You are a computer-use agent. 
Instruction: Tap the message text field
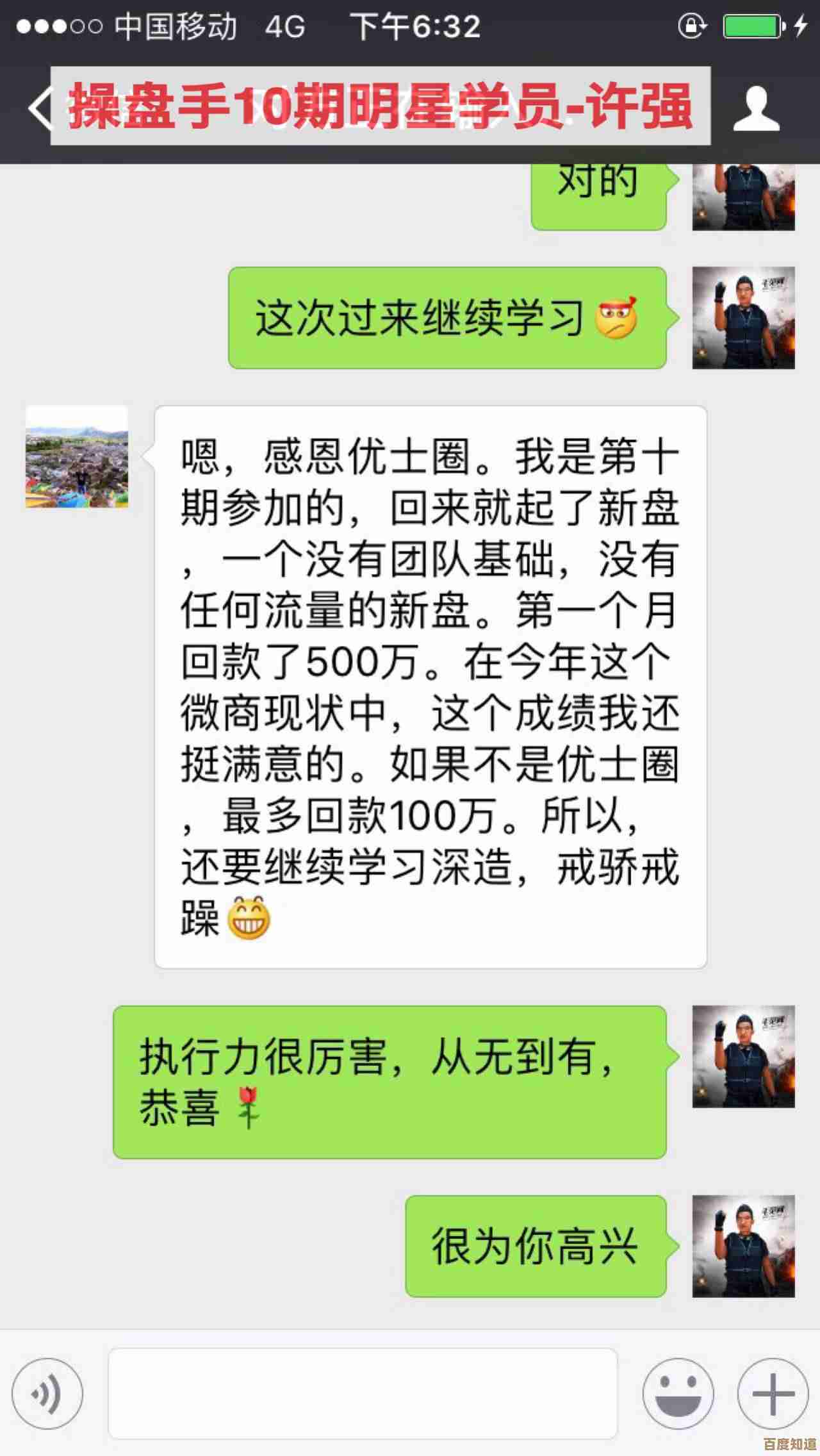tap(363, 1393)
